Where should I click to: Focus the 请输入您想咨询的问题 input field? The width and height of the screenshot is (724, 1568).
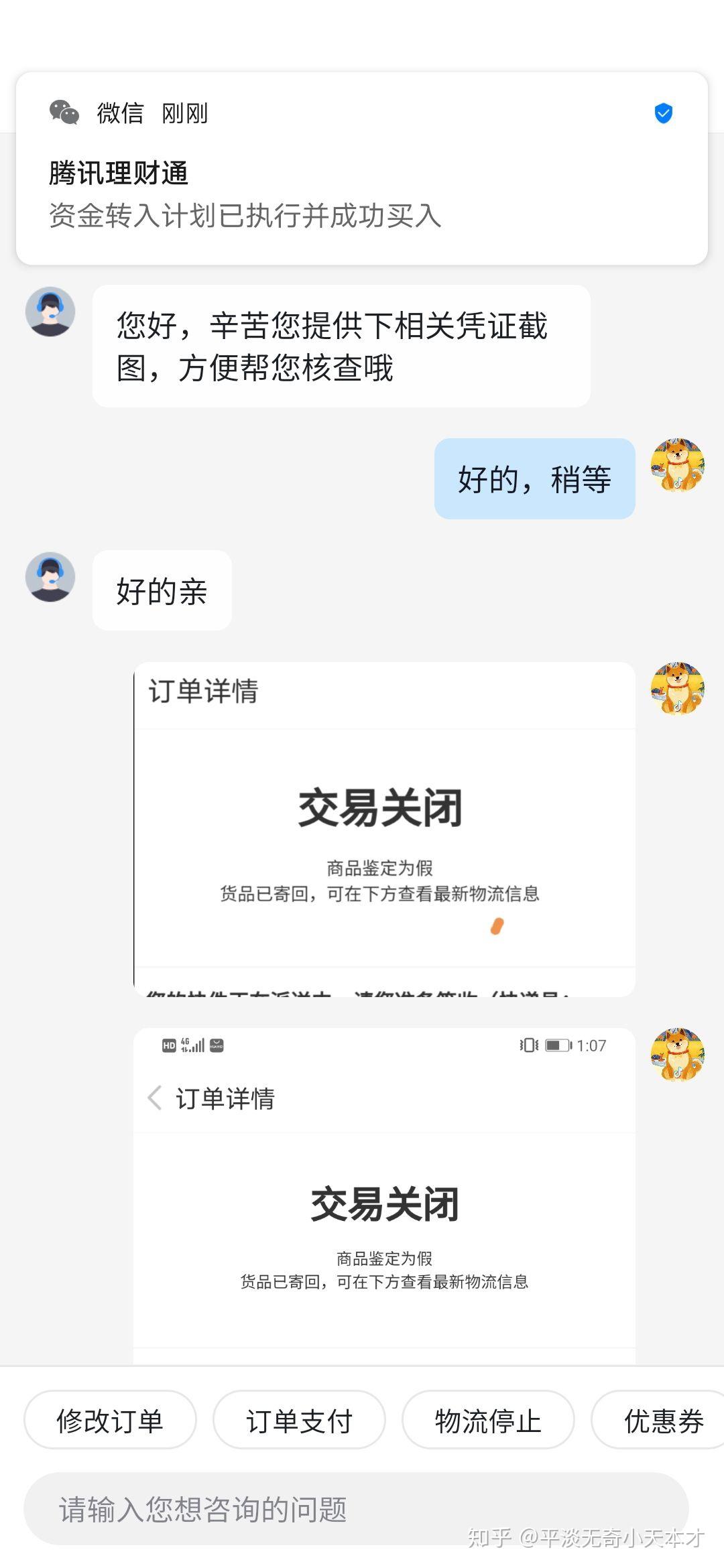pyautogui.click(x=355, y=1509)
